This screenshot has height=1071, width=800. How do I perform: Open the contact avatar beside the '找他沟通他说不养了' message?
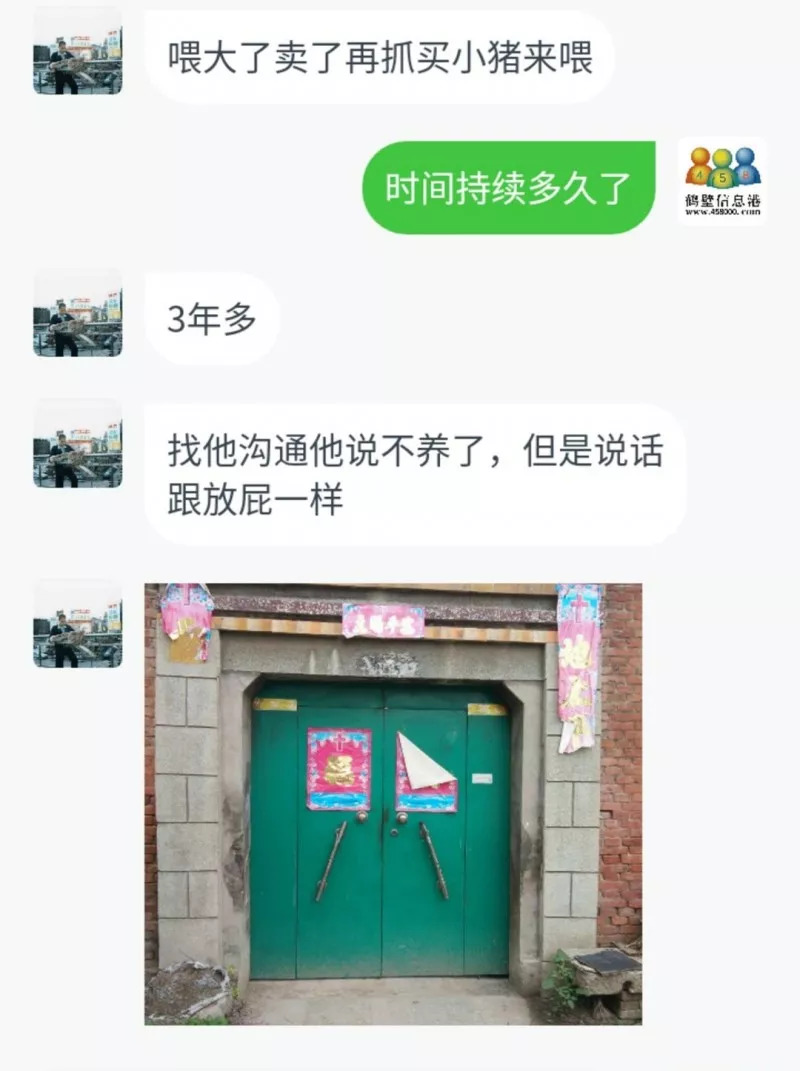pyautogui.click(x=77, y=445)
